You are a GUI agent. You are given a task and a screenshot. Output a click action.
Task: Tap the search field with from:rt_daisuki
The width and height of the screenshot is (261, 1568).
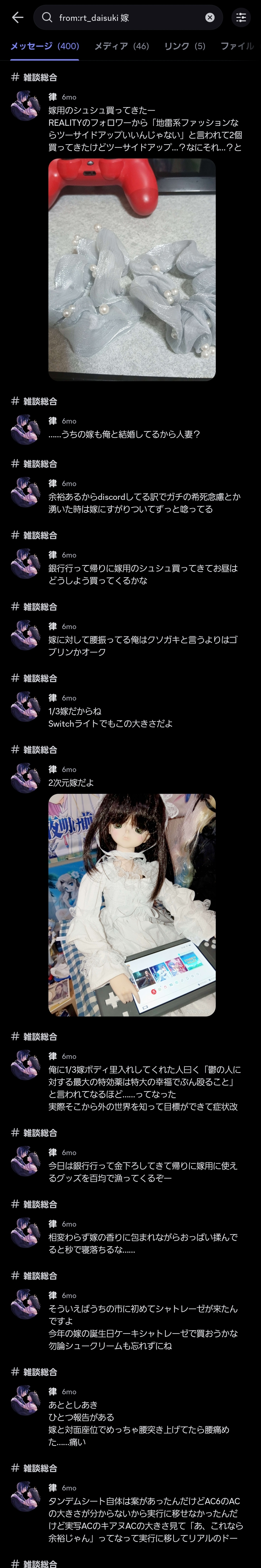click(121, 18)
